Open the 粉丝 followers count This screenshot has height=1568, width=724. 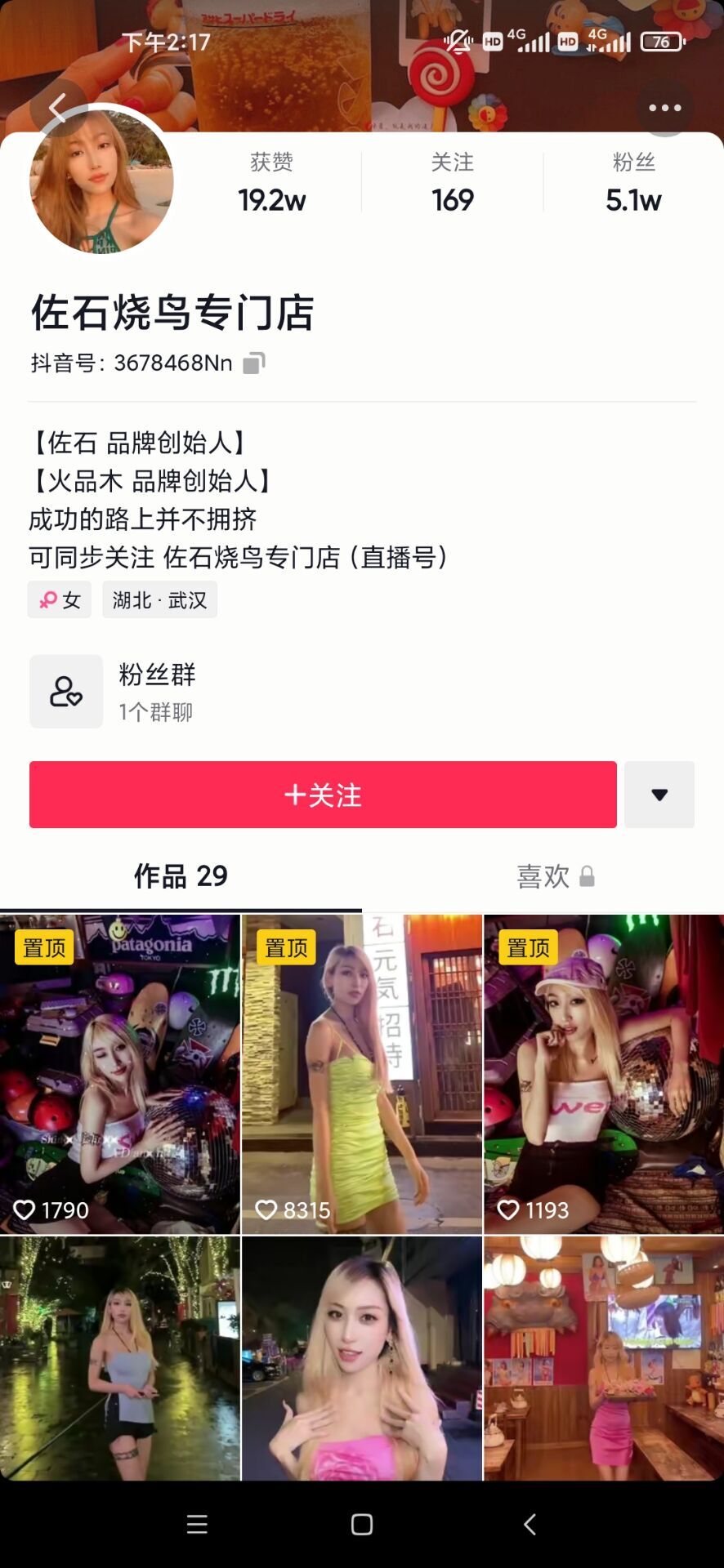pos(633,183)
